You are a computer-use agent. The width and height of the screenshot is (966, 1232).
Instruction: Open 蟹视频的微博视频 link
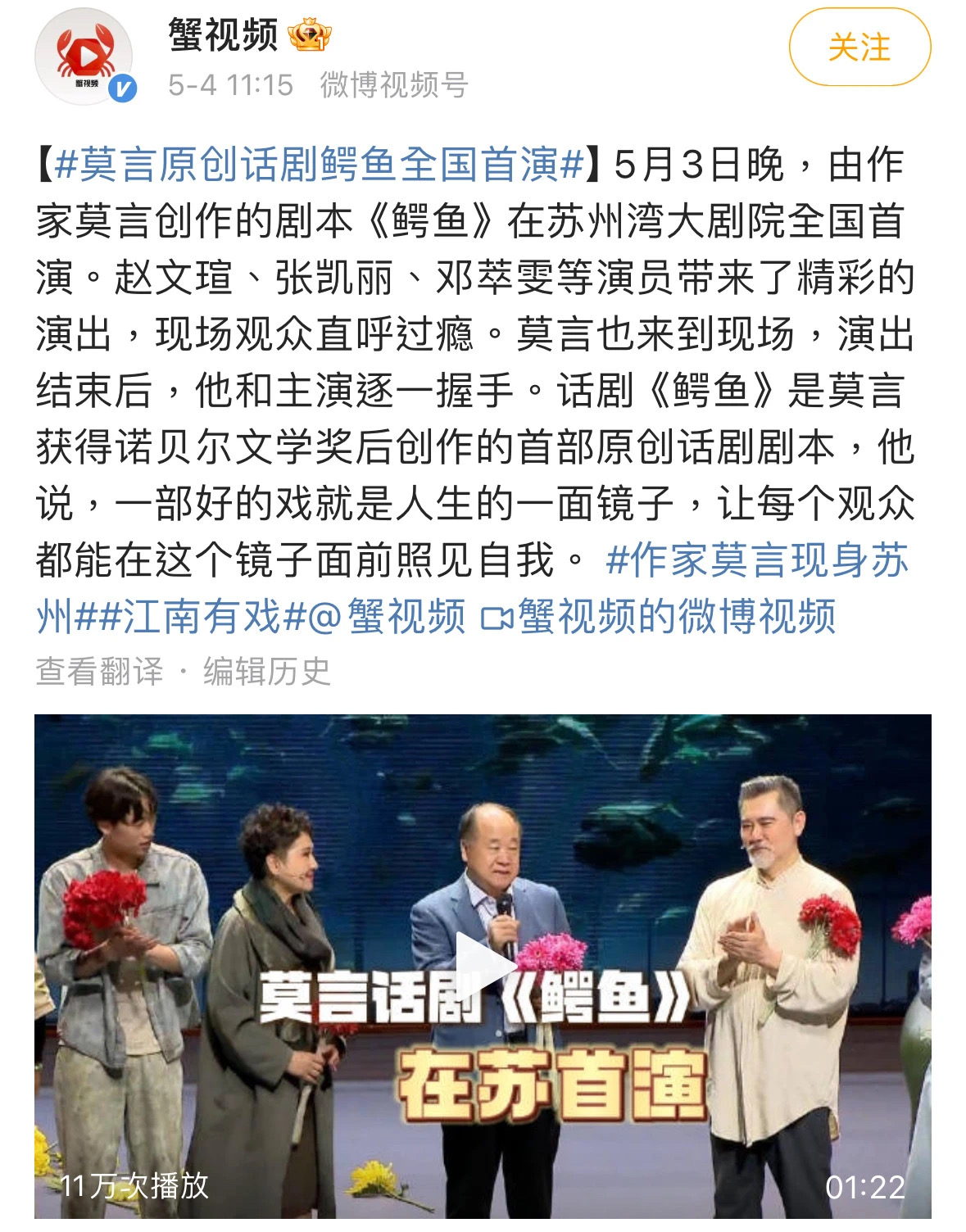tap(659, 617)
